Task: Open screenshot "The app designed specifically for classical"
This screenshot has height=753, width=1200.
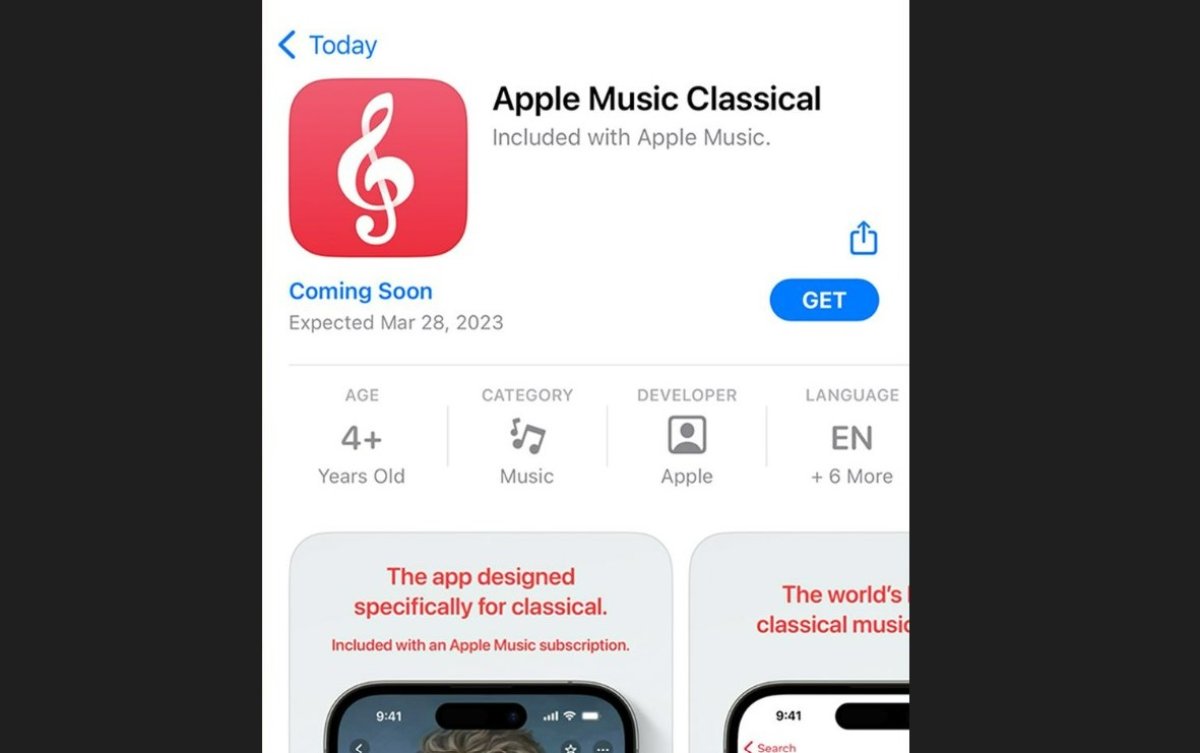Action: pos(480,640)
